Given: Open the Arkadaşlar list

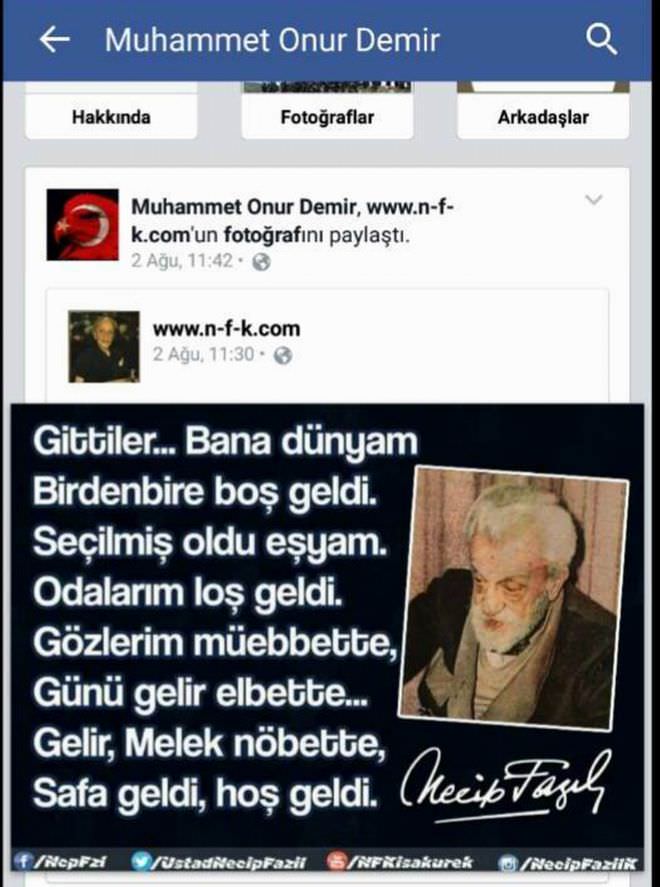Looking at the screenshot, I should point(543,117).
